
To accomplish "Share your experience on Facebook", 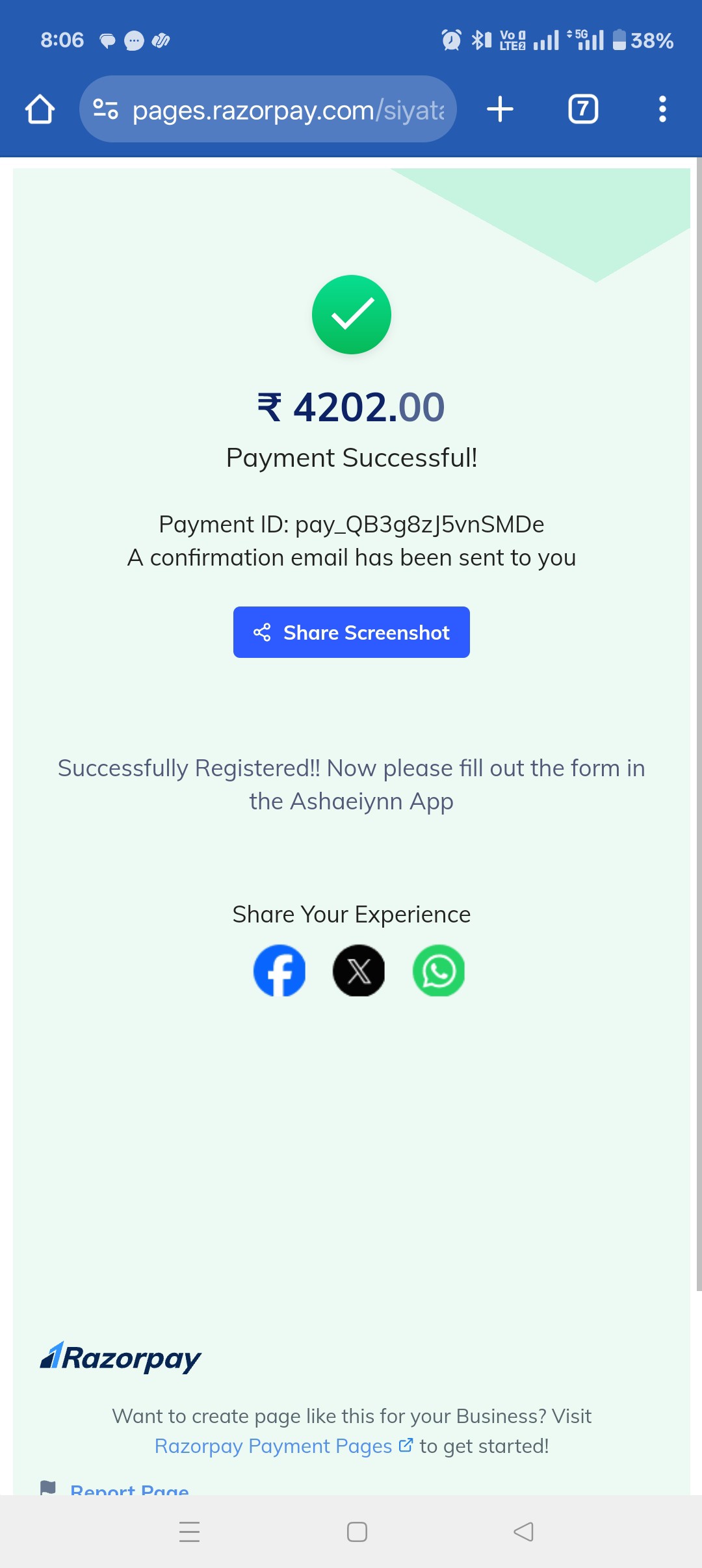I will point(279,971).
